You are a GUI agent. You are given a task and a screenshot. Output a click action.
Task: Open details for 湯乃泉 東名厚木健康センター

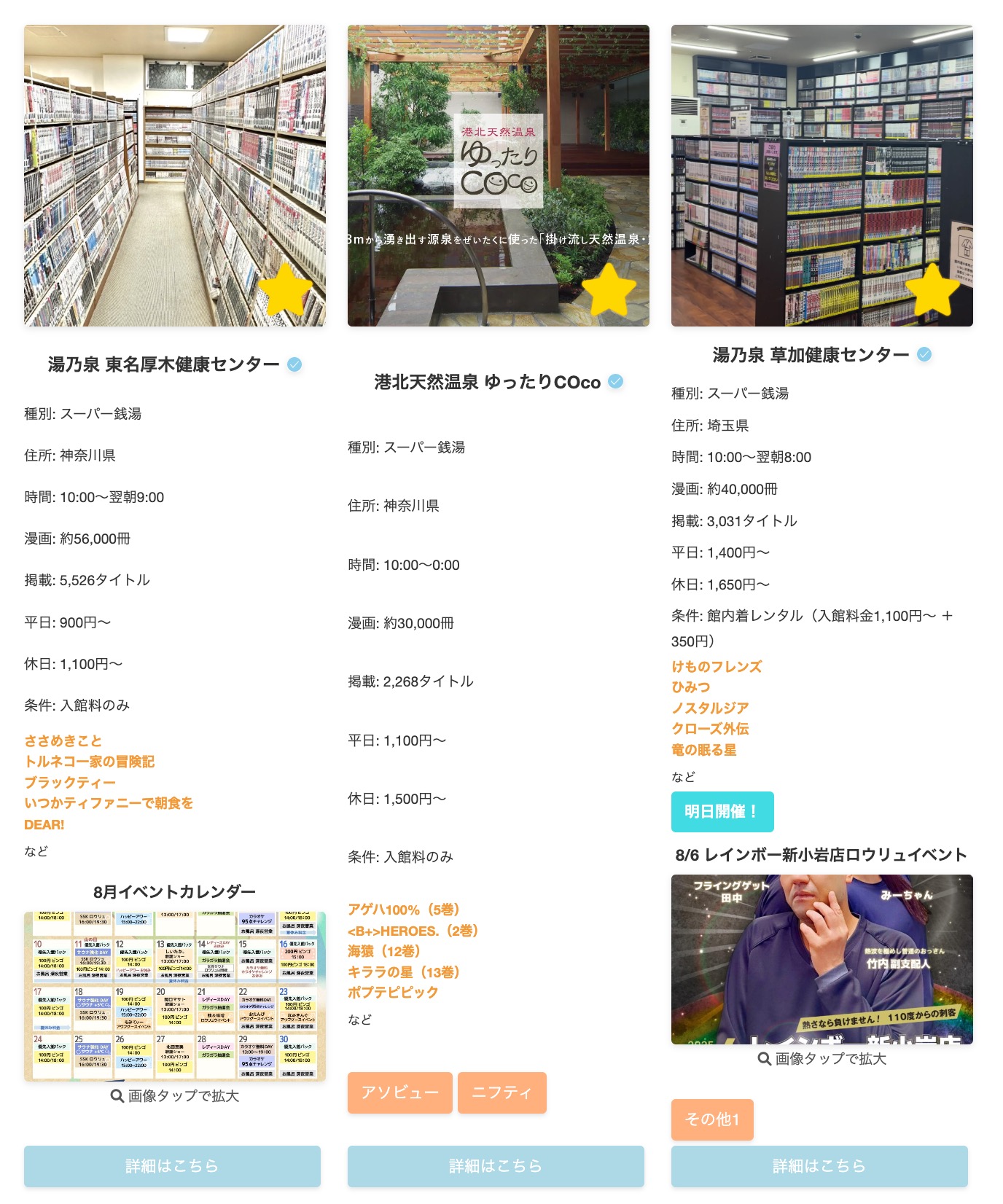[172, 1166]
